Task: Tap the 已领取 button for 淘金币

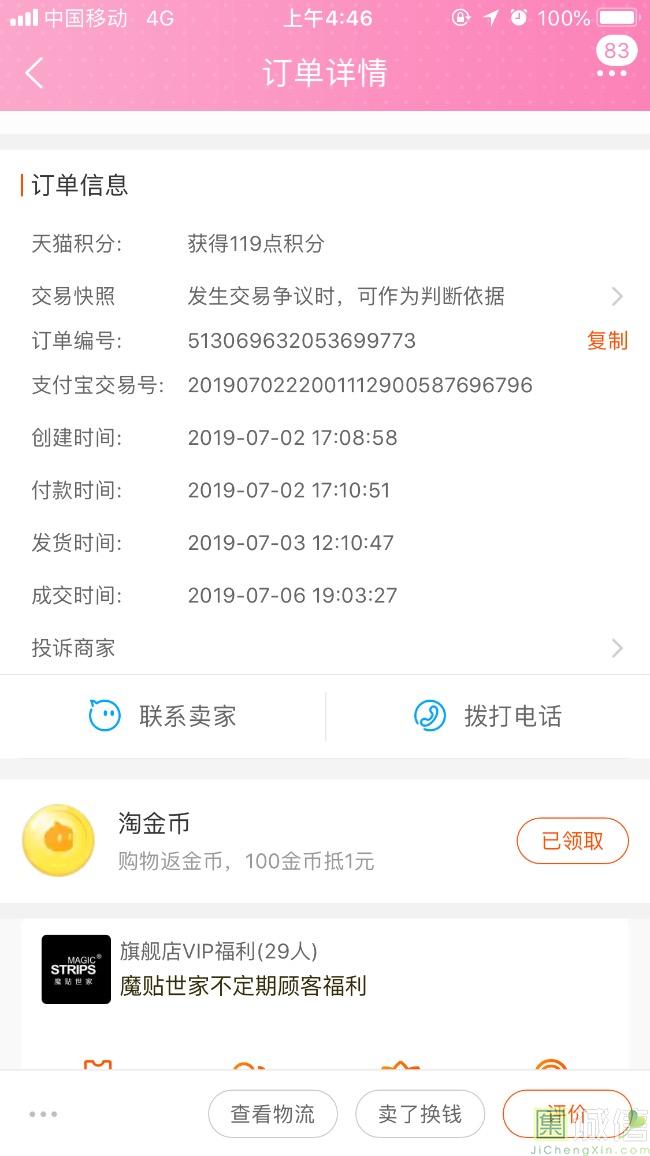Action: [x=572, y=841]
